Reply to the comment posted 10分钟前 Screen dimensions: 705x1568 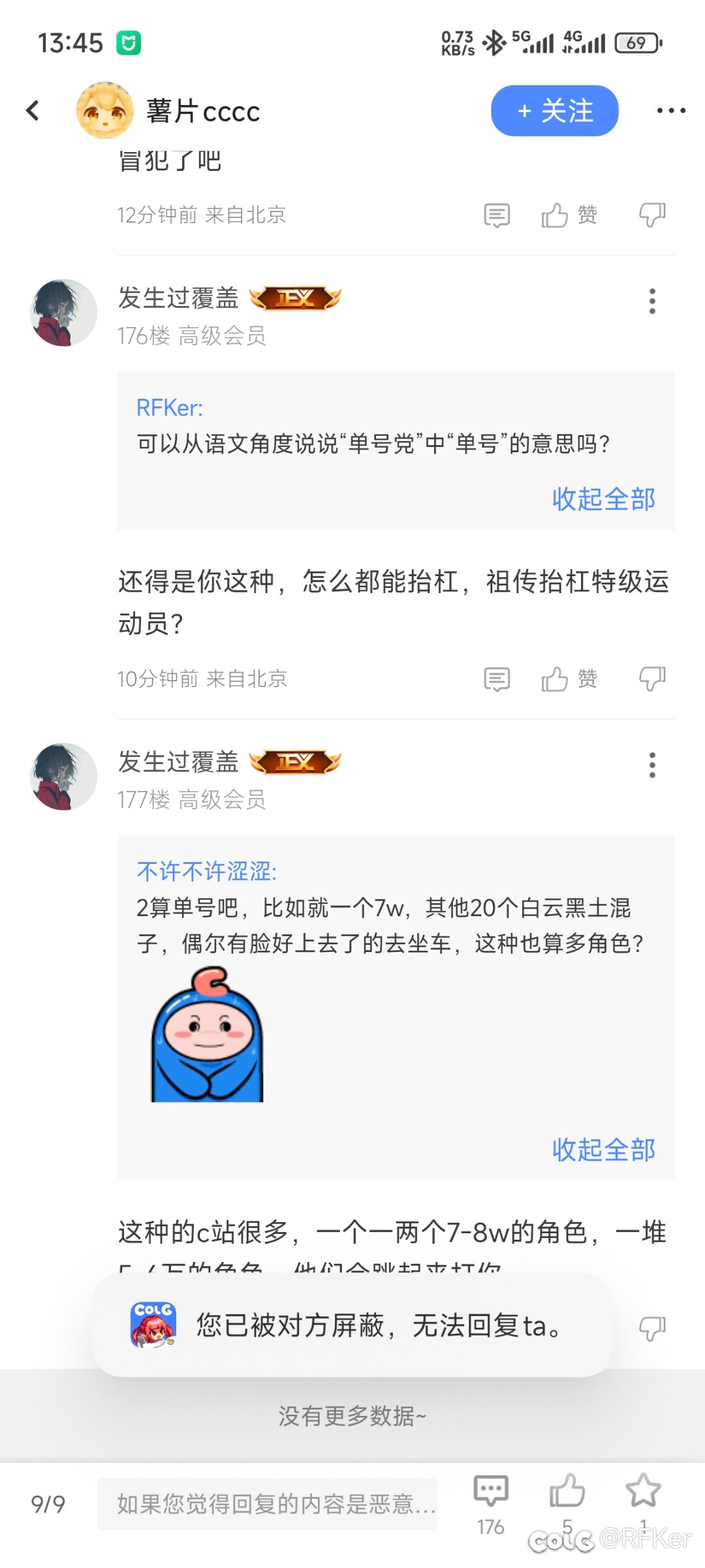(497, 679)
